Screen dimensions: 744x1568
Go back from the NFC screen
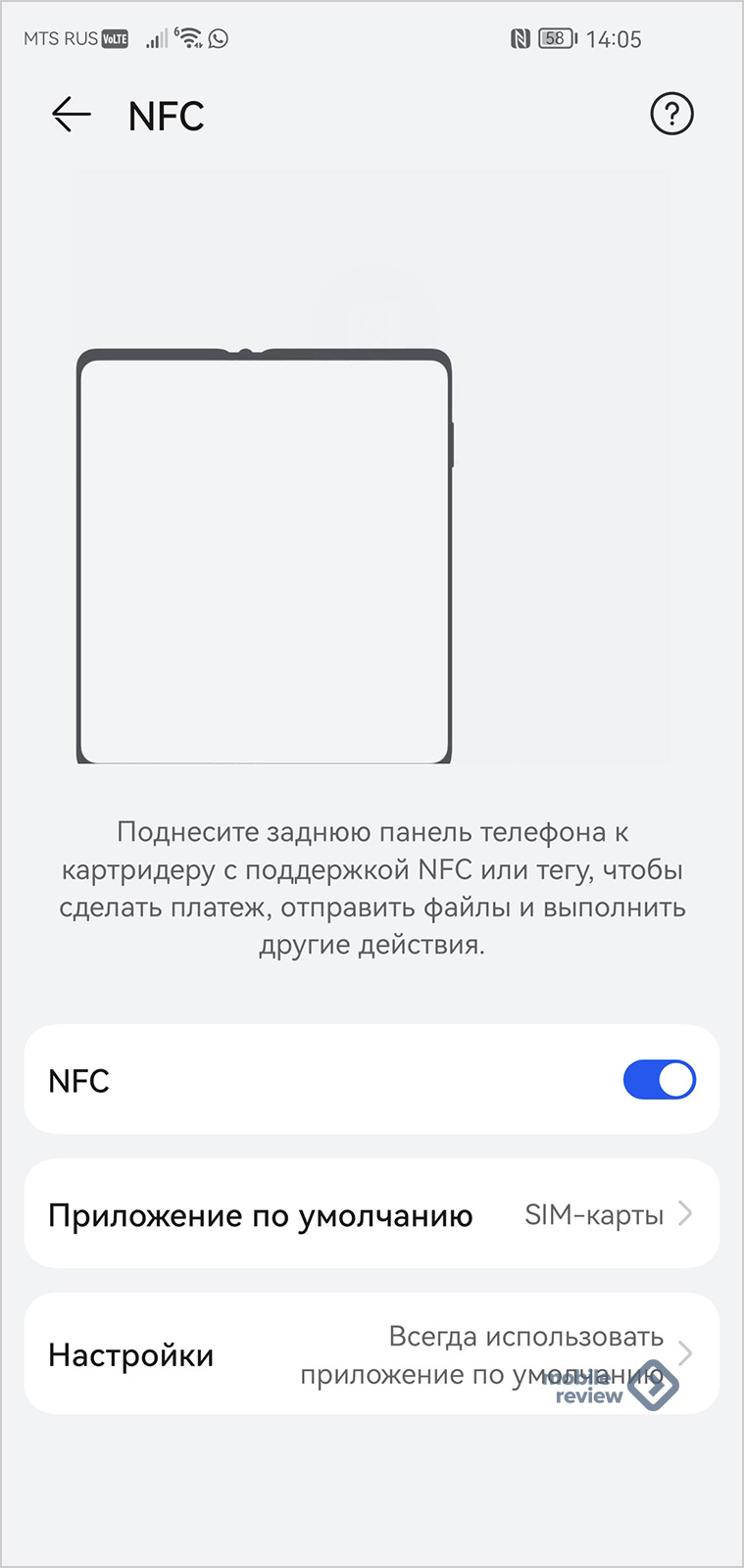(71, 116)
